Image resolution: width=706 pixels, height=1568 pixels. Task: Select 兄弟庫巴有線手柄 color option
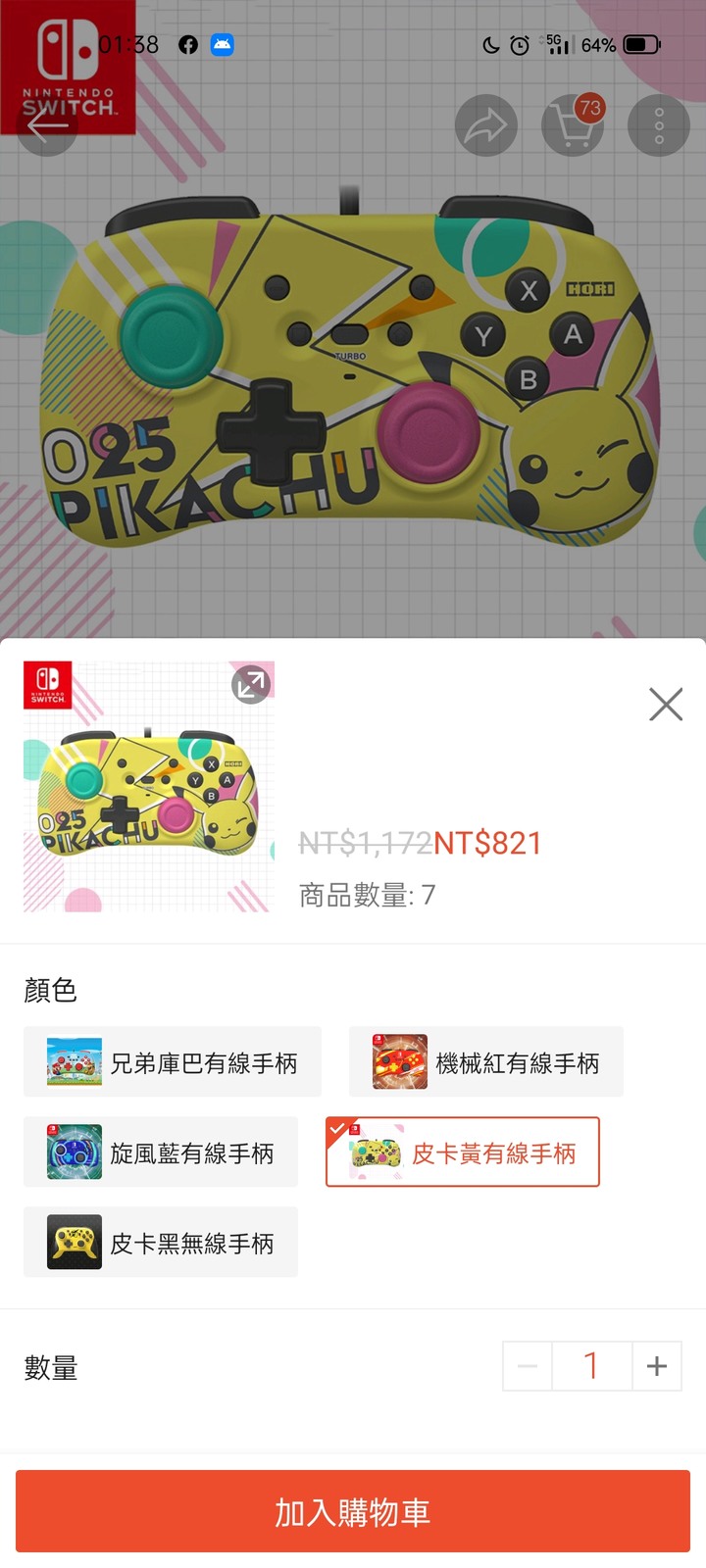tap(173, 1062)
